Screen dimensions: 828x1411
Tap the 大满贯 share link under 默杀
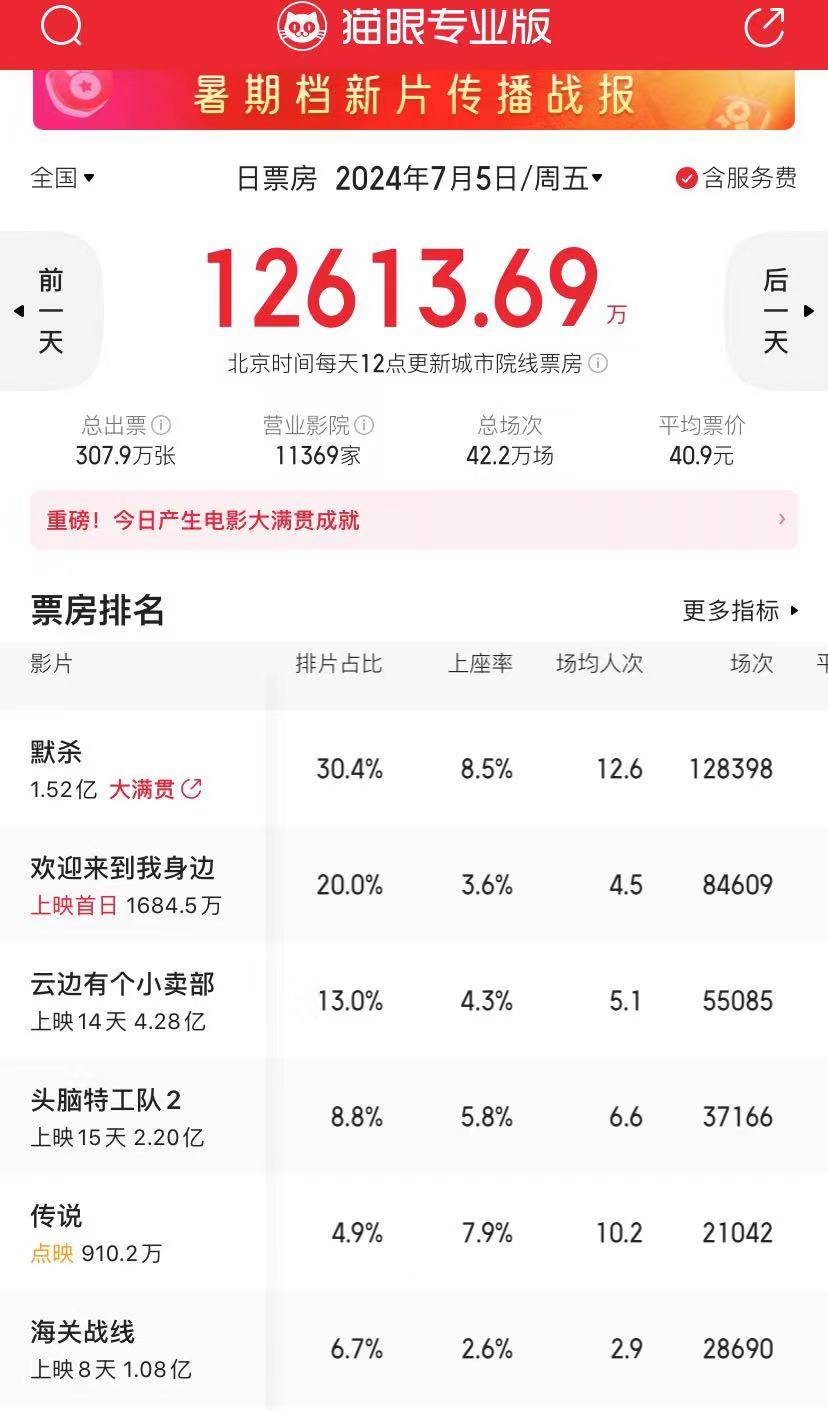(x=155, y=789)
